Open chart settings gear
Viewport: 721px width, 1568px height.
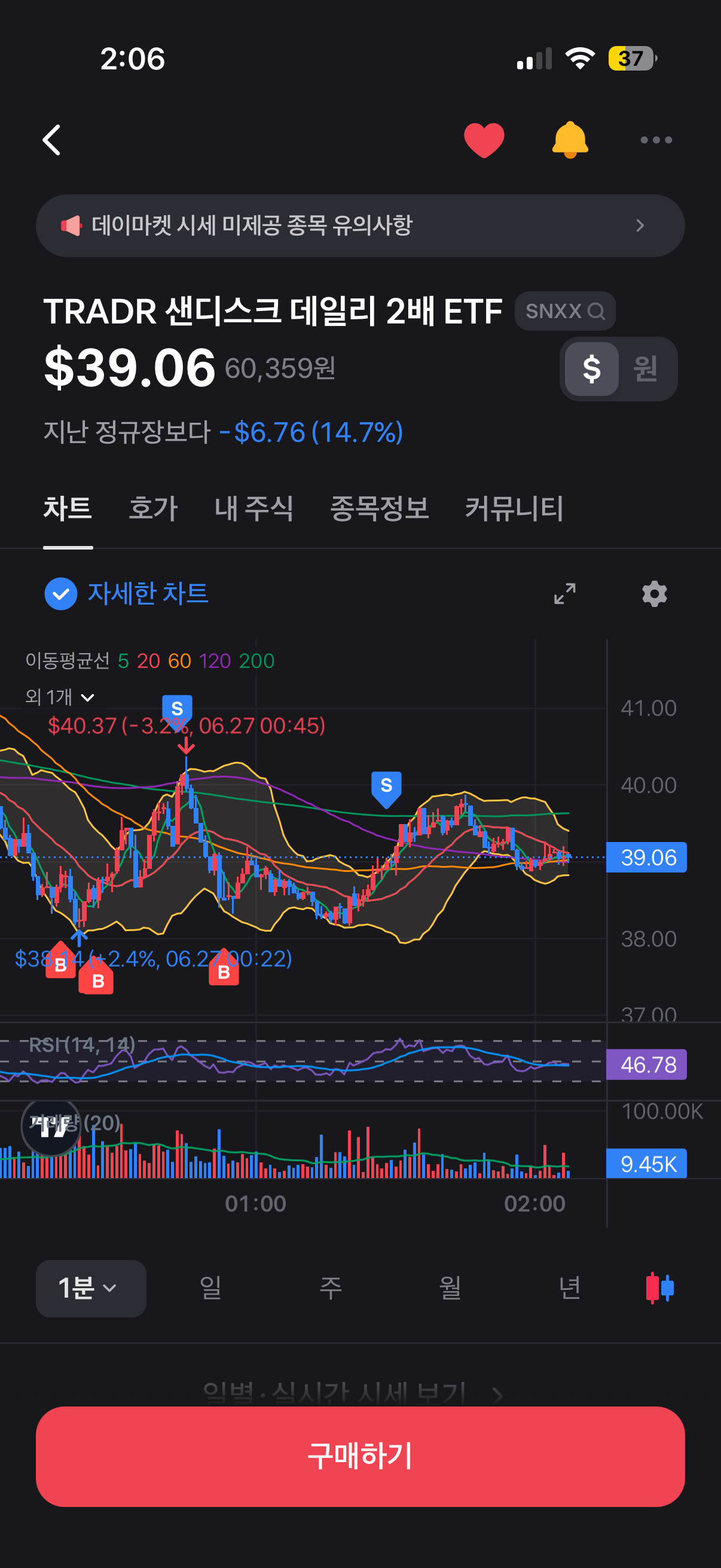tap(655, 593)
